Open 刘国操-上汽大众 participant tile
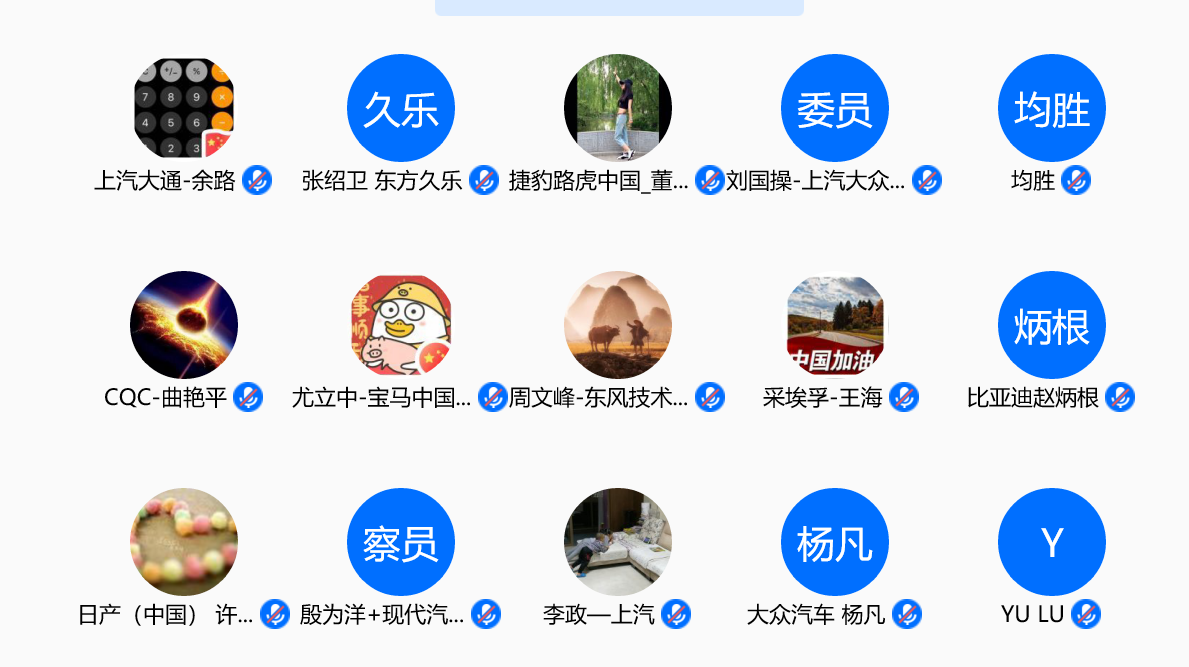 (835, 108)
